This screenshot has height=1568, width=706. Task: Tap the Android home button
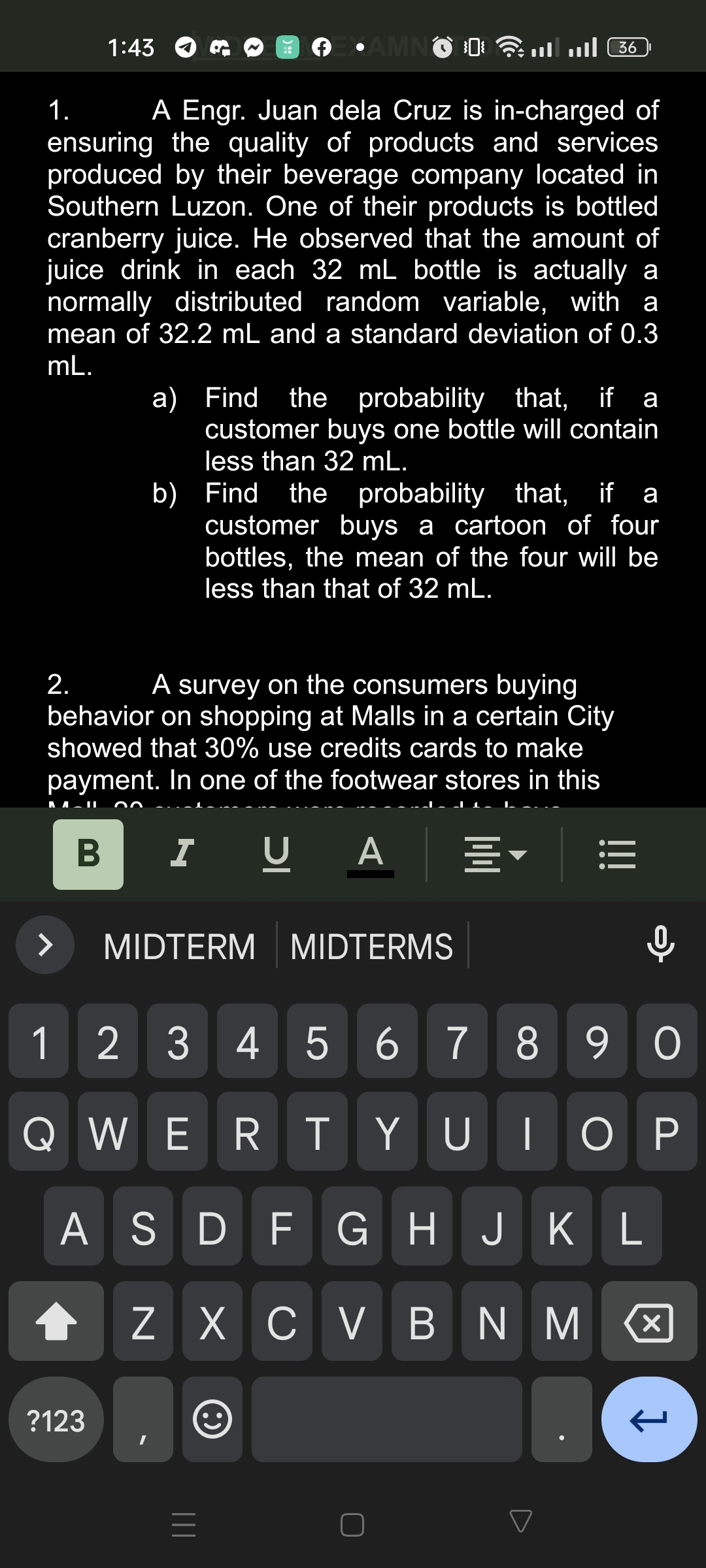tap(353, 1525)
